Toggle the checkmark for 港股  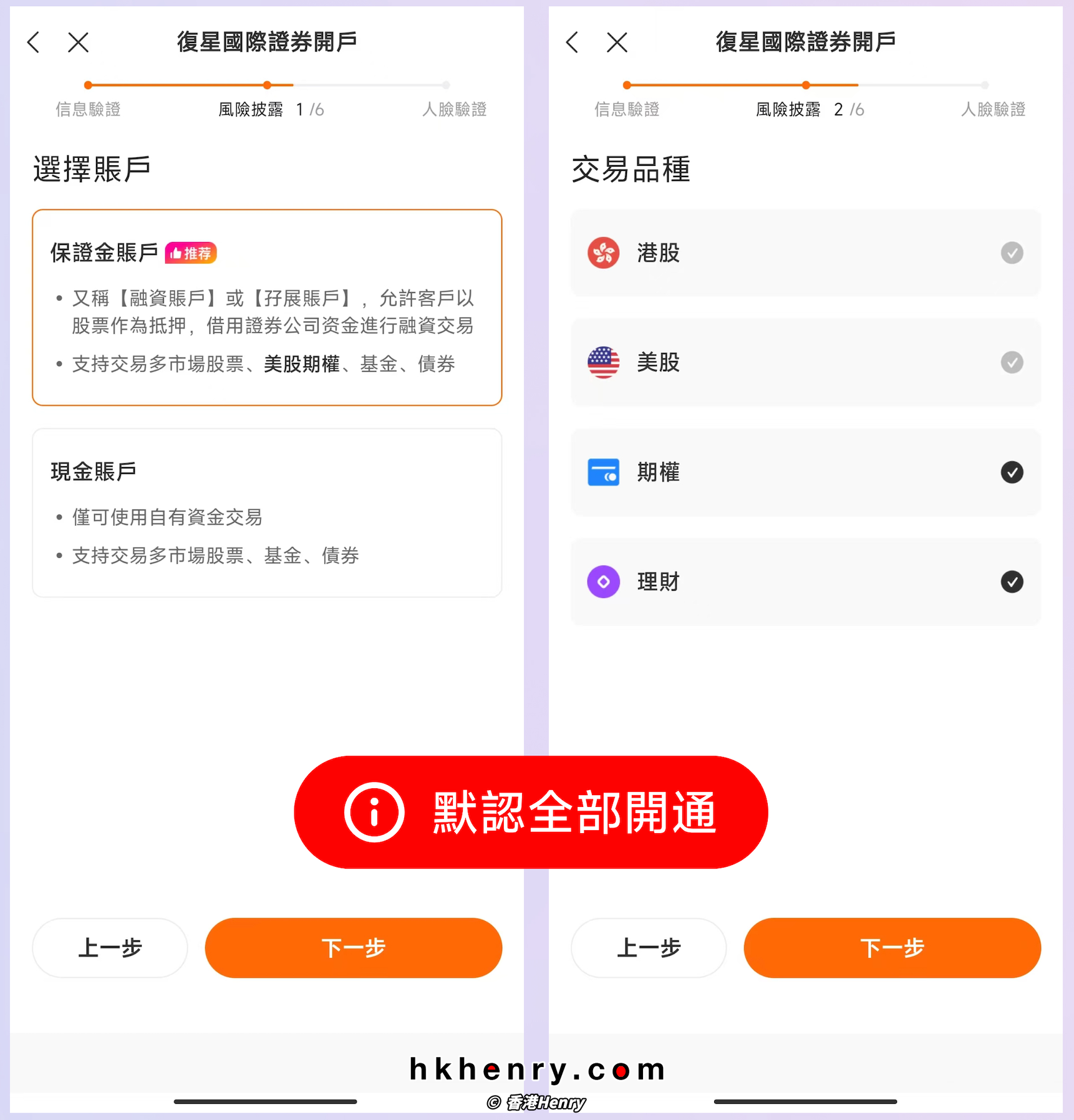1012,253
